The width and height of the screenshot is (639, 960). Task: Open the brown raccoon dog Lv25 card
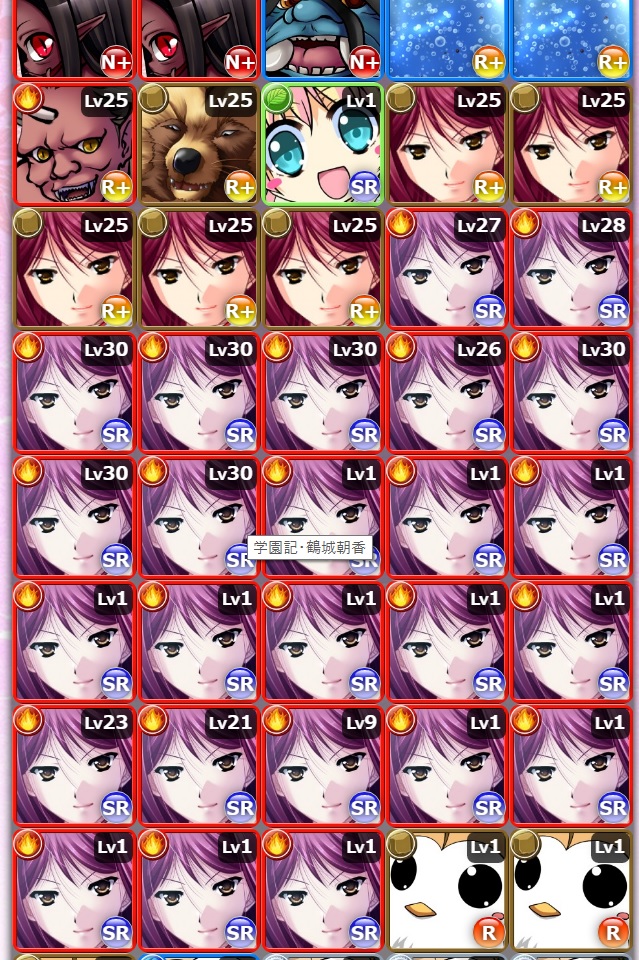coord(198,145)
